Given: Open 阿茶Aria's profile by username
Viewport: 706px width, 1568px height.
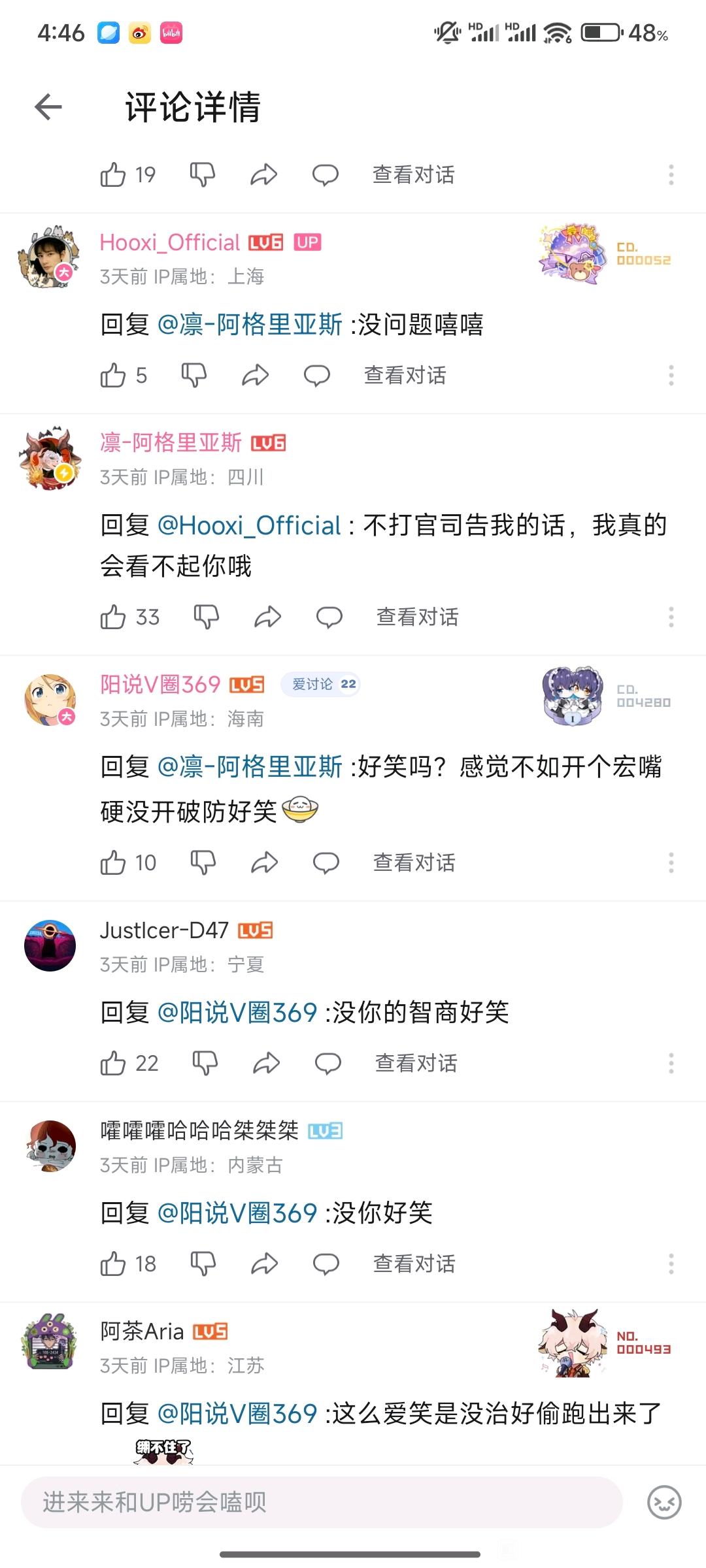Looking at the screenshot, I should point(142,1331).
